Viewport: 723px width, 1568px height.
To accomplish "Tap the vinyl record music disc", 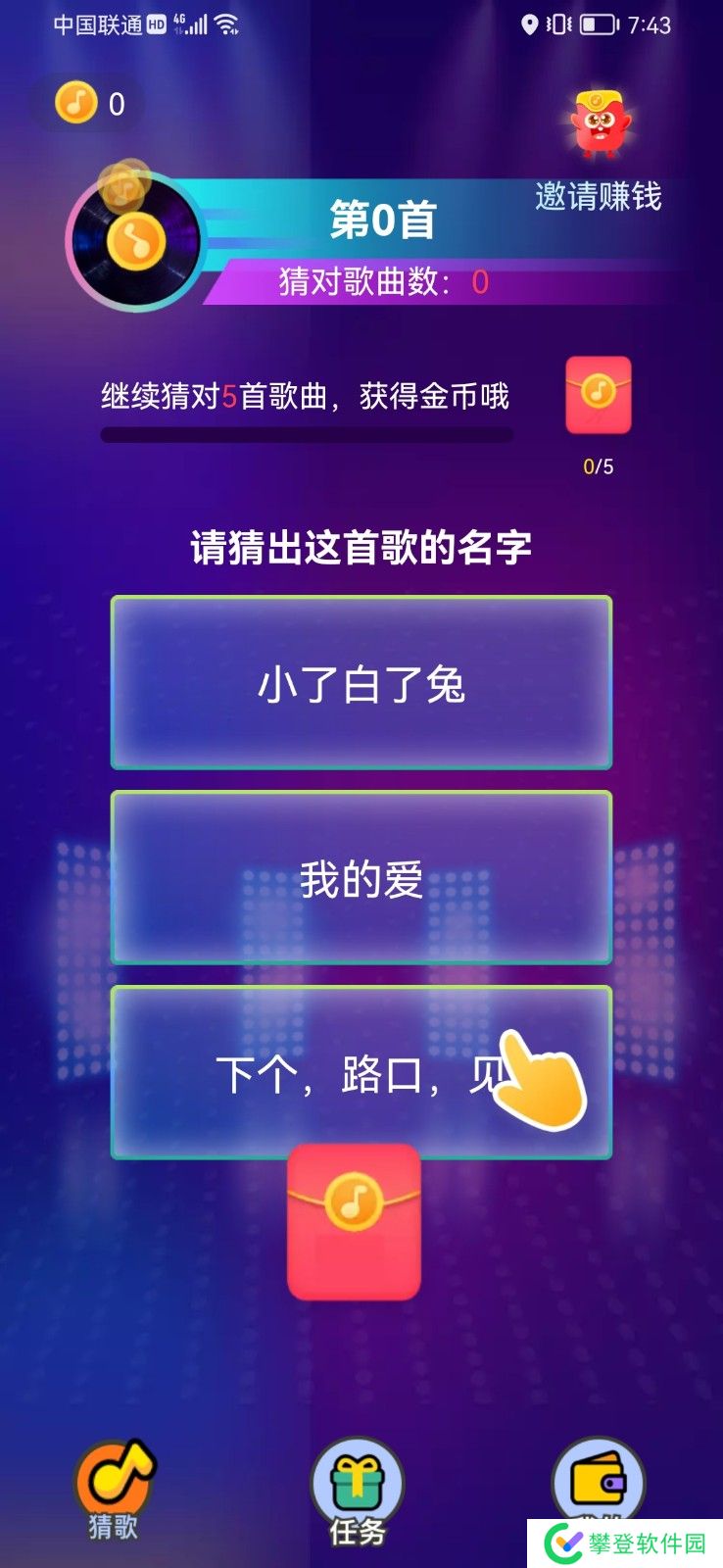I will point(135,242).
